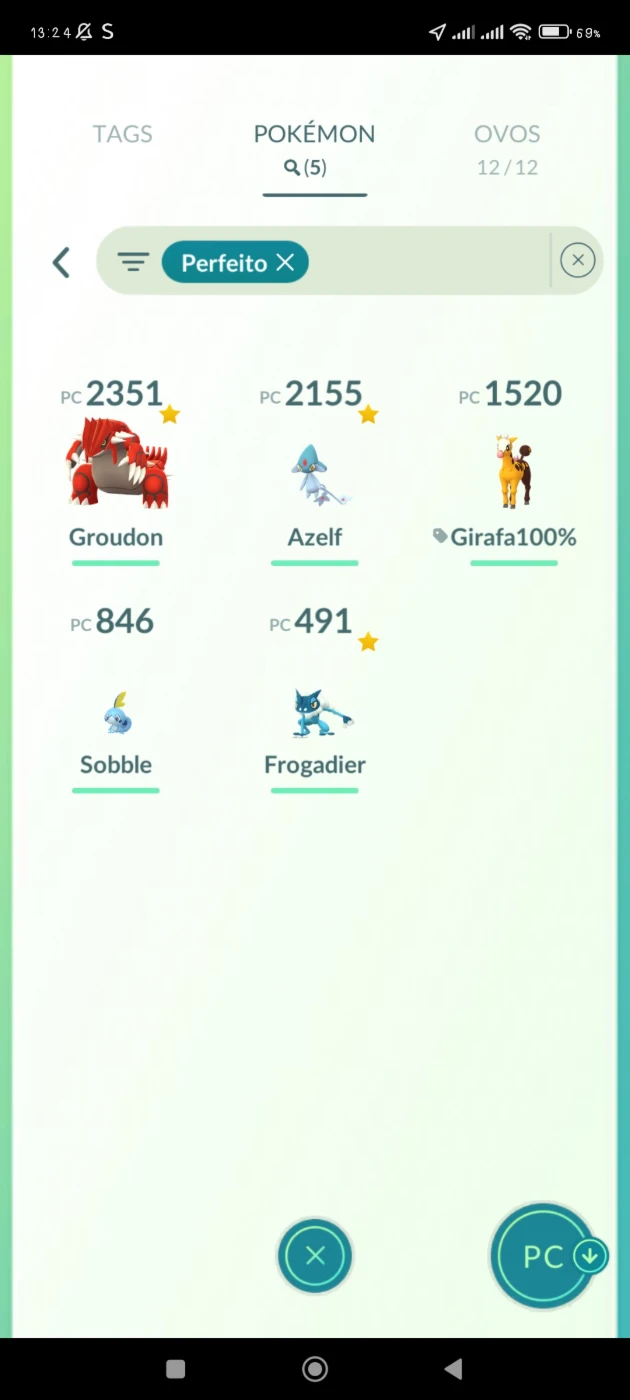Close the Pokémon list with the round X
Viewport: 630px width, 1400px height.
(315, 1256)
